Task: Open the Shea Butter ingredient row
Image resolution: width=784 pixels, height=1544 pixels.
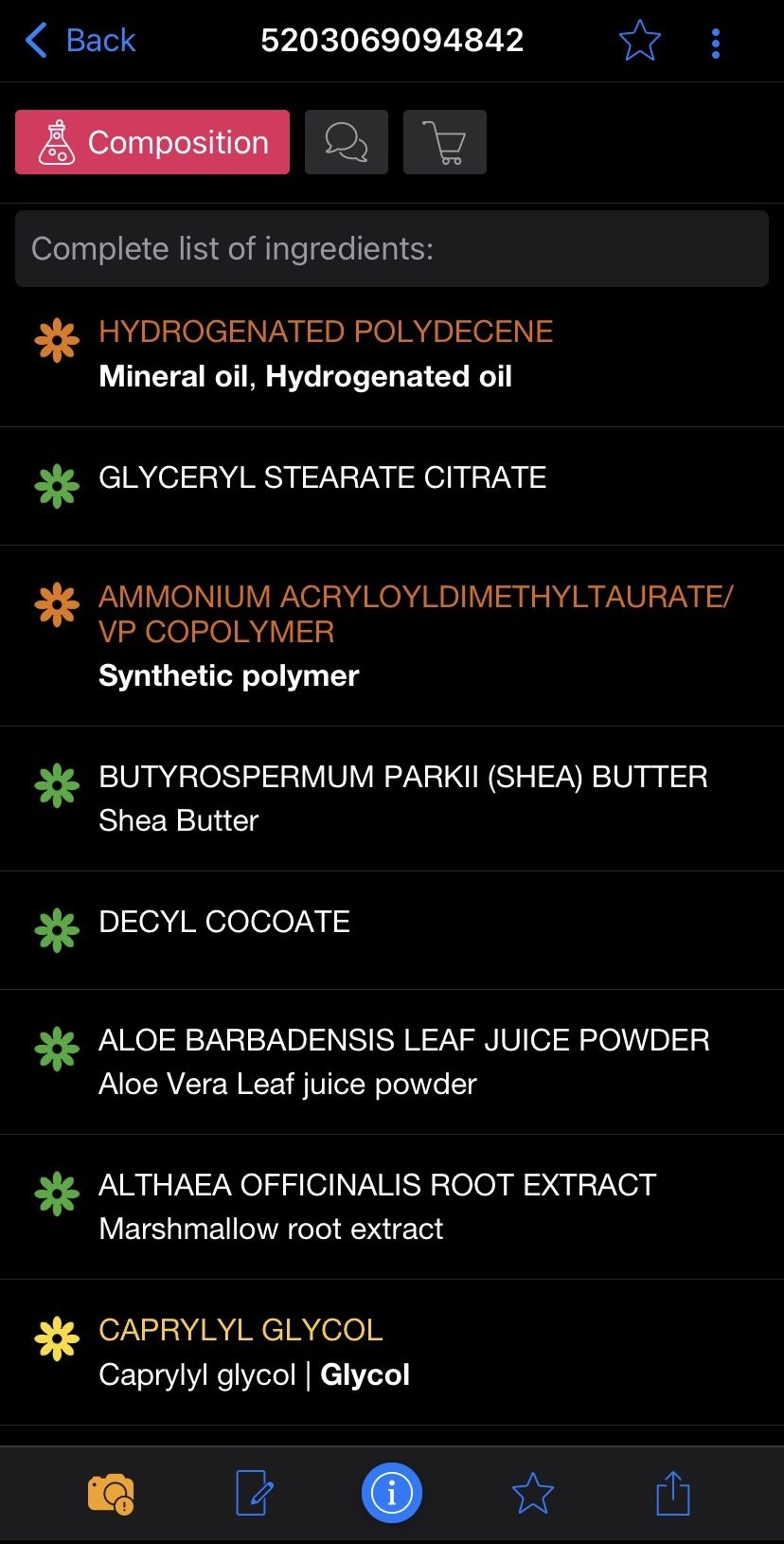Action: pos(392,799)
